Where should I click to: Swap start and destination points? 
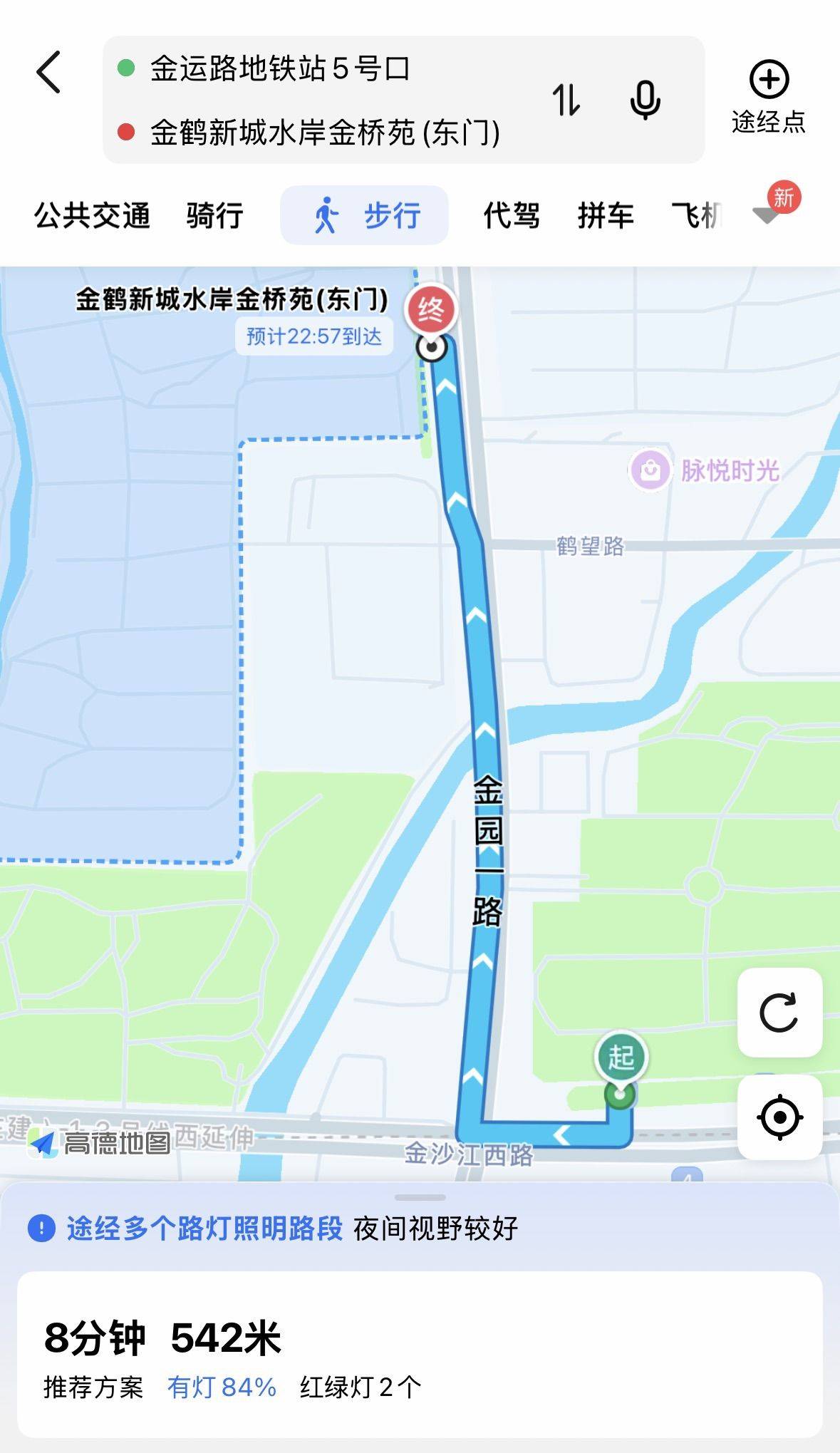tap(566, 100)
